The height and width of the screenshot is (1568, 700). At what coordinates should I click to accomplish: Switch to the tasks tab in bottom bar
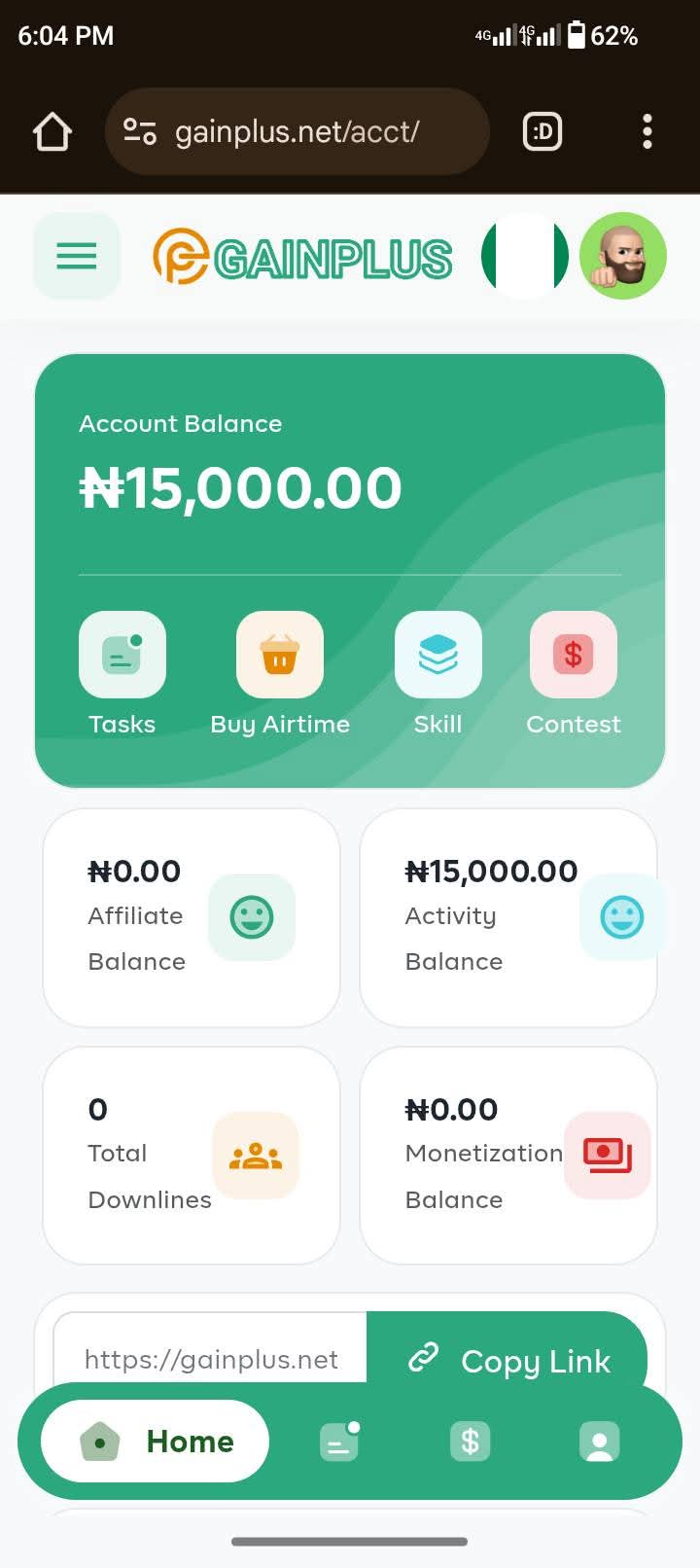click(339, 1442)
